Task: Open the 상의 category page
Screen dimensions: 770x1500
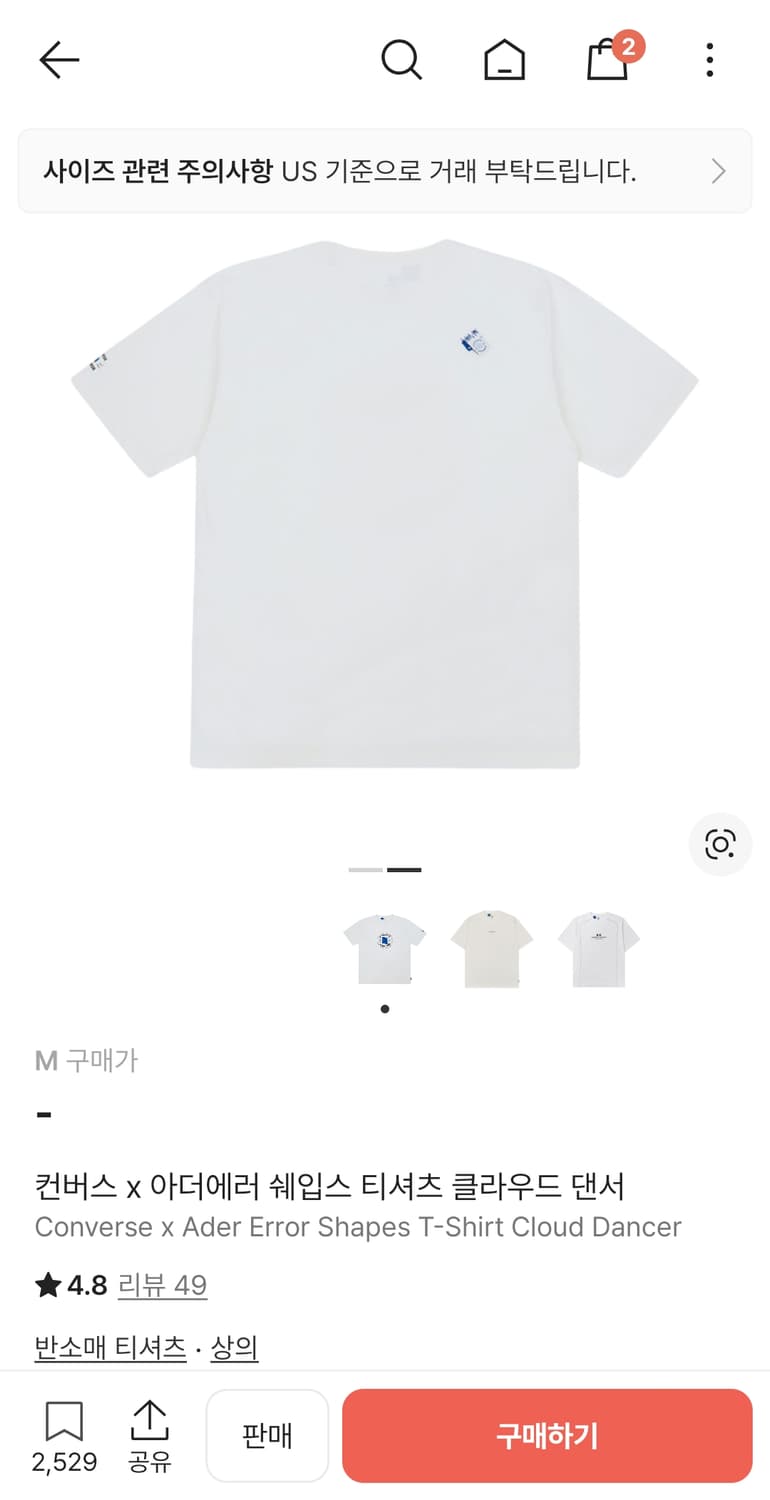Action: [x=236, y=1347]
